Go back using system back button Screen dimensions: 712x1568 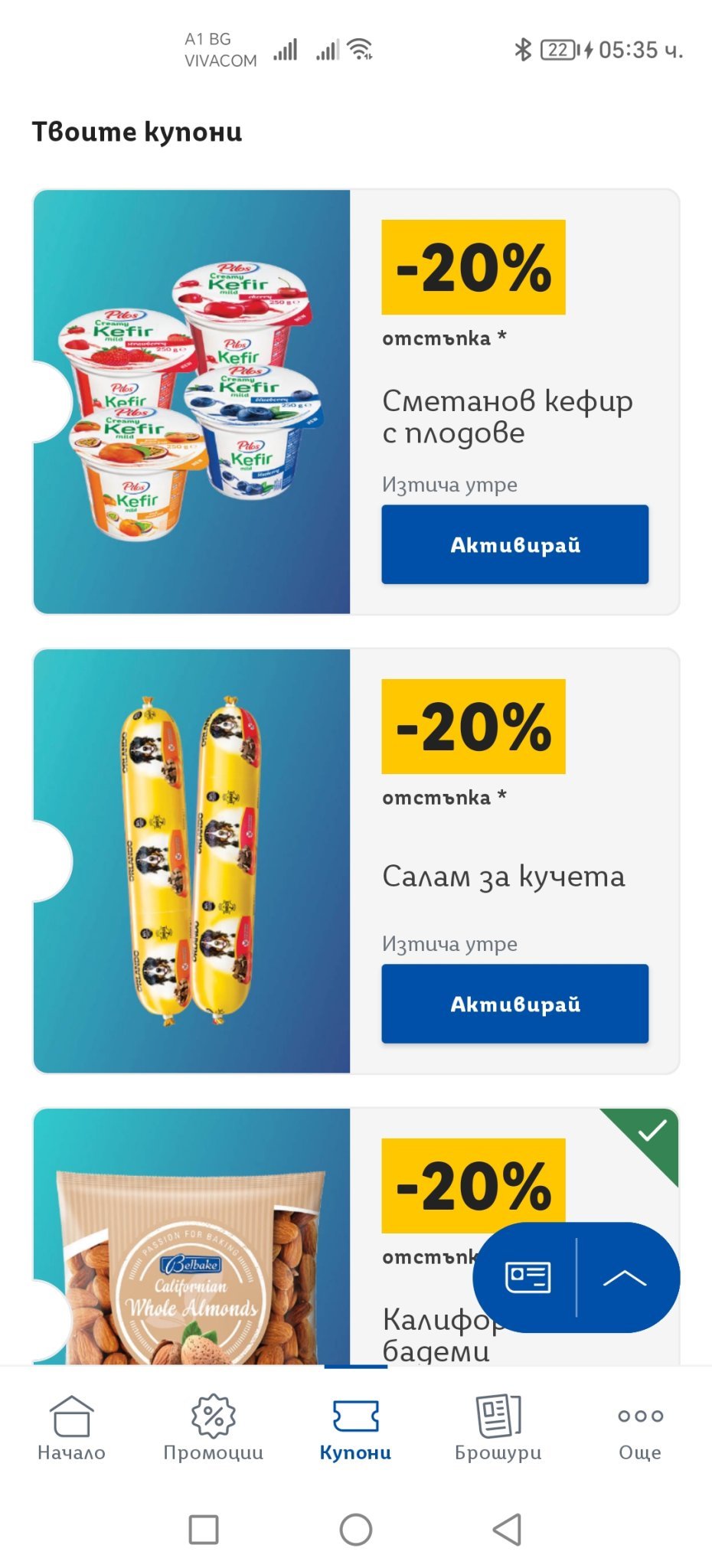507,1530
